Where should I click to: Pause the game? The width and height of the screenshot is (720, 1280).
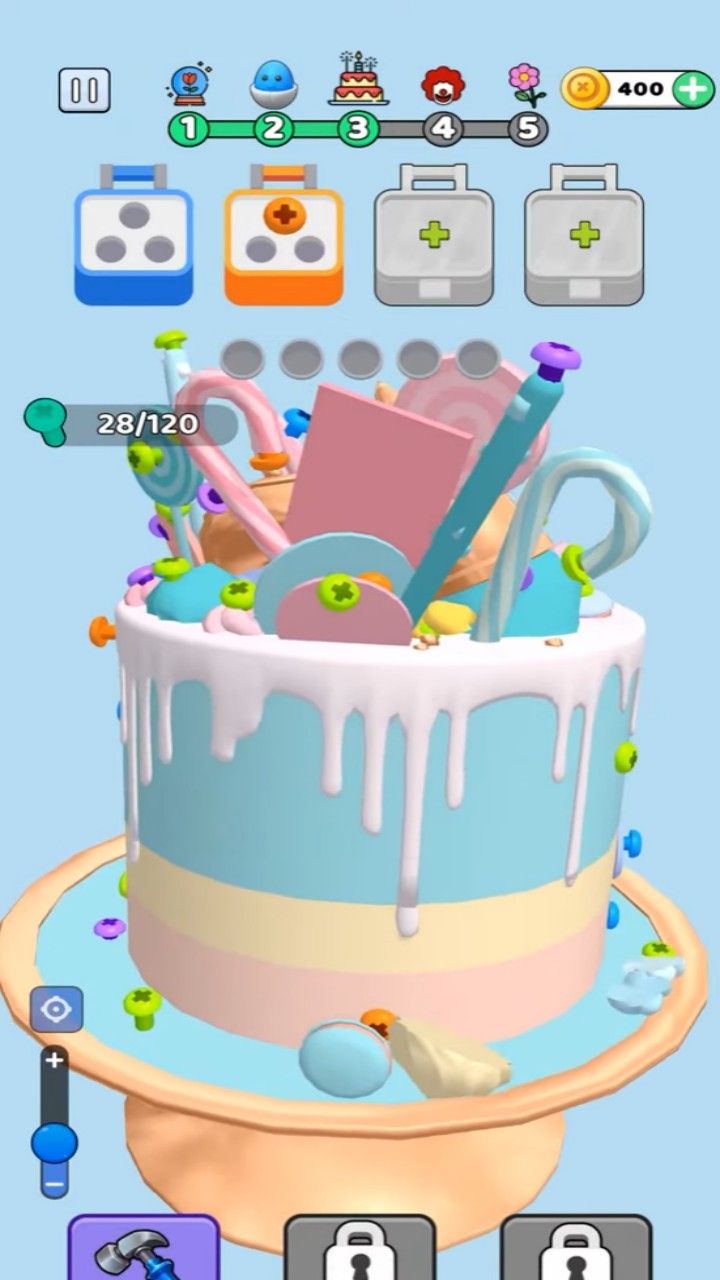84,90
